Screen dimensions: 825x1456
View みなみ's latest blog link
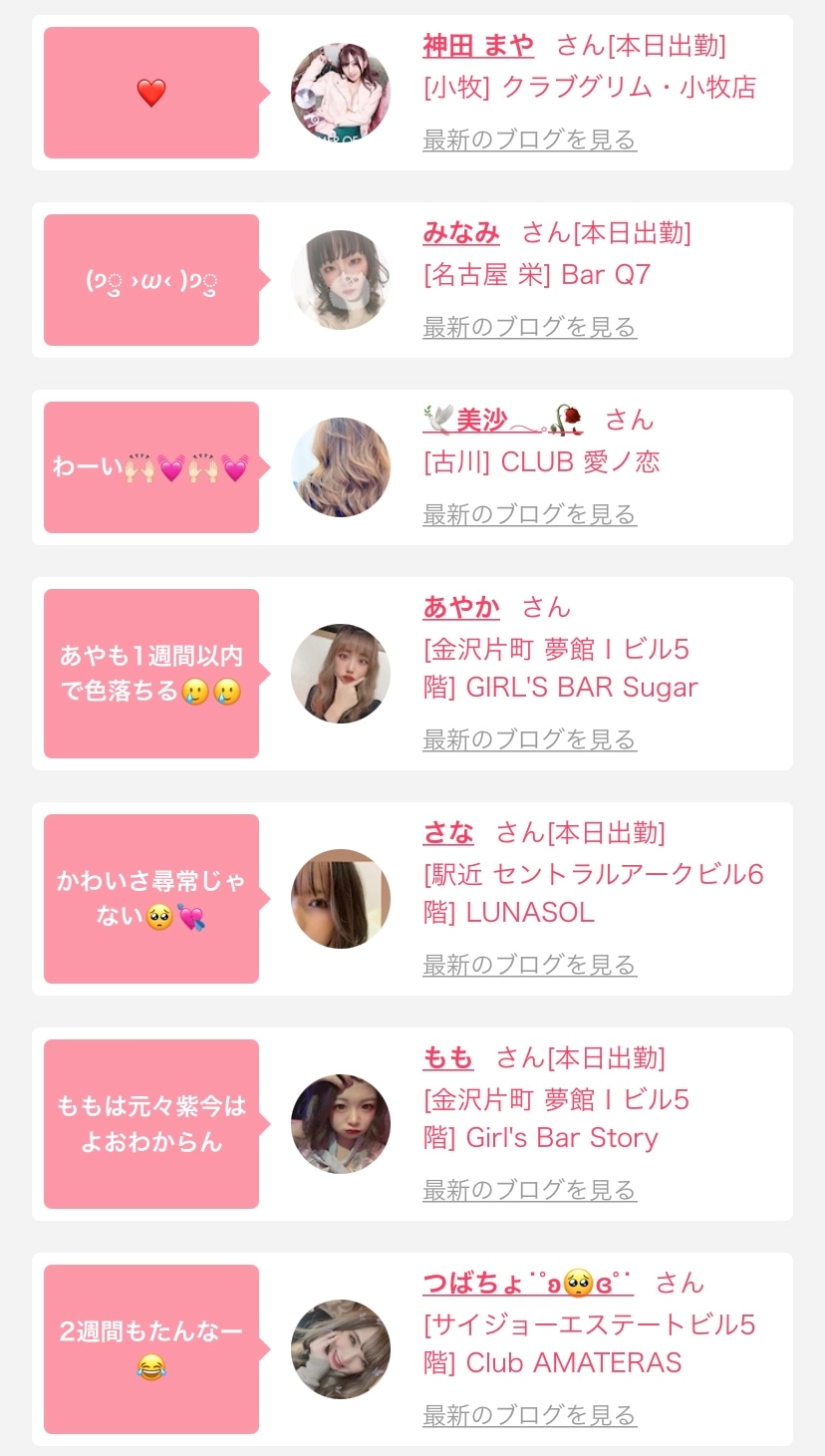(x=529, y=327)
